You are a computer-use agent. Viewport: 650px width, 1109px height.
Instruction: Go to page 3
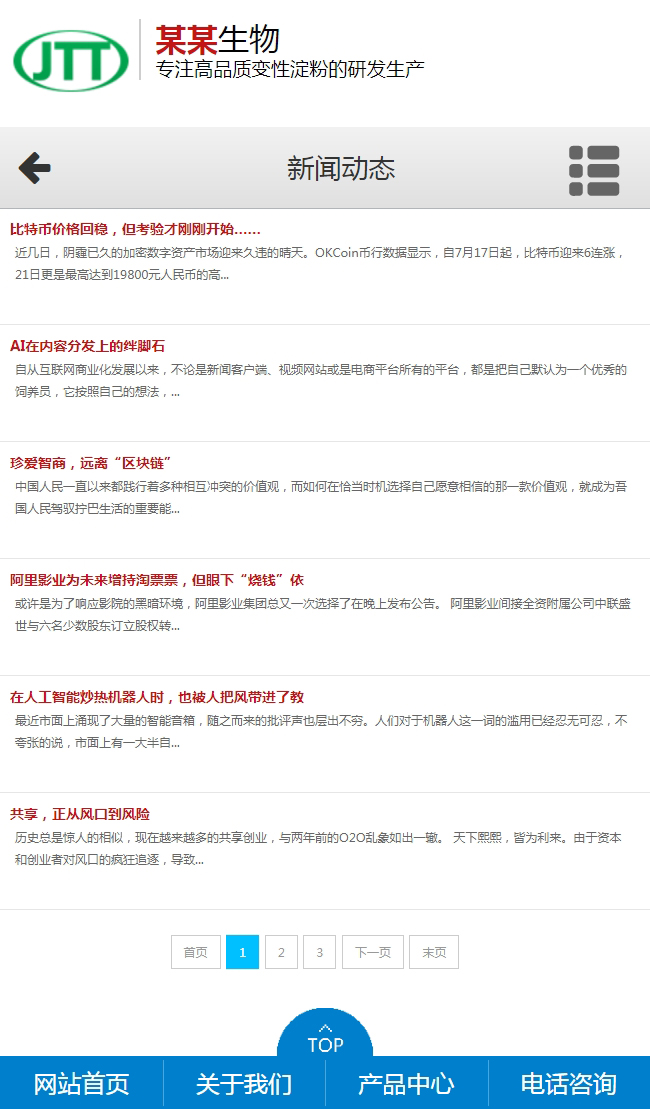[x=319, y=952]
